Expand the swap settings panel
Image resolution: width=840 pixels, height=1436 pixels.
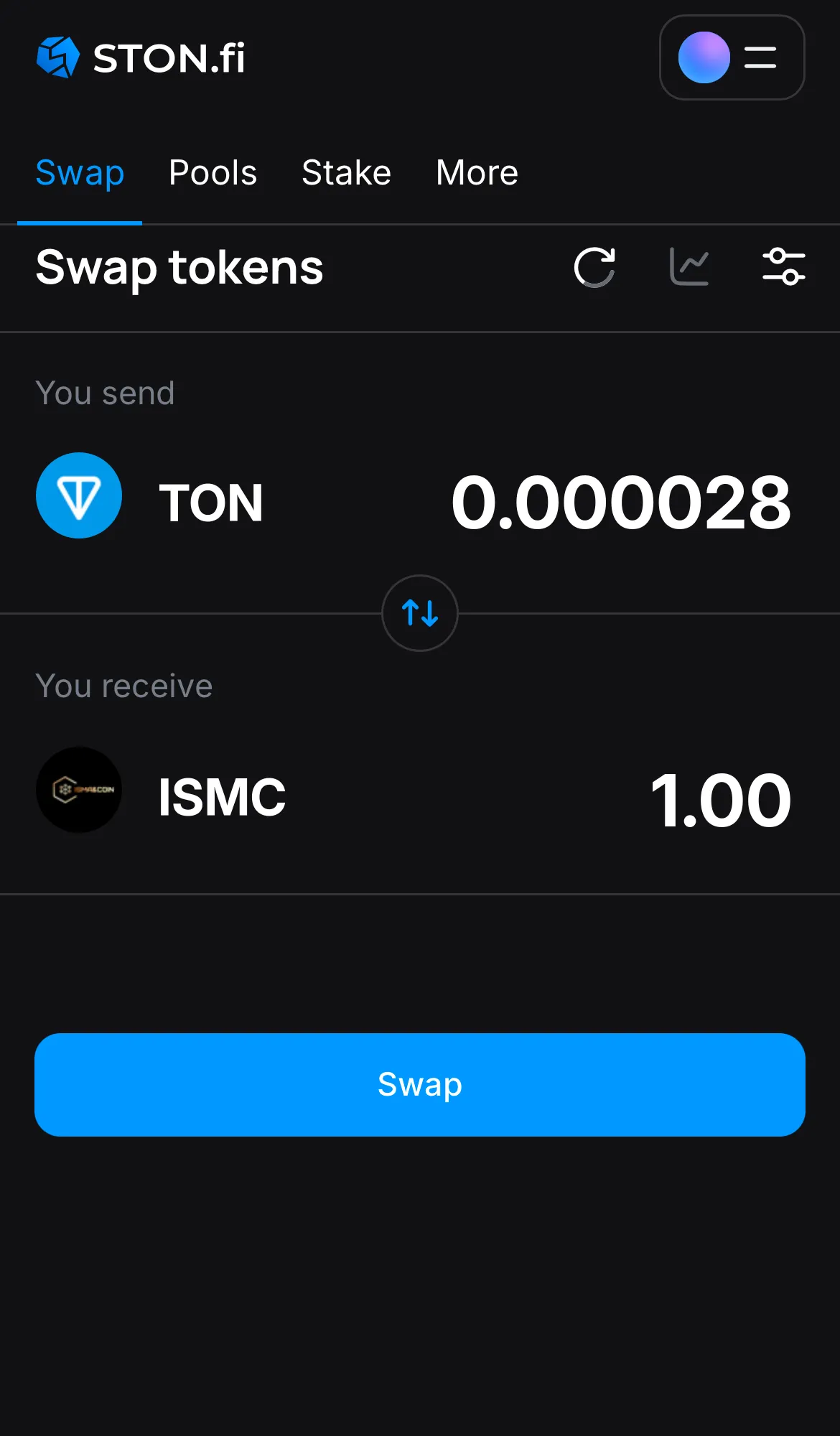[x=784, y=267]
